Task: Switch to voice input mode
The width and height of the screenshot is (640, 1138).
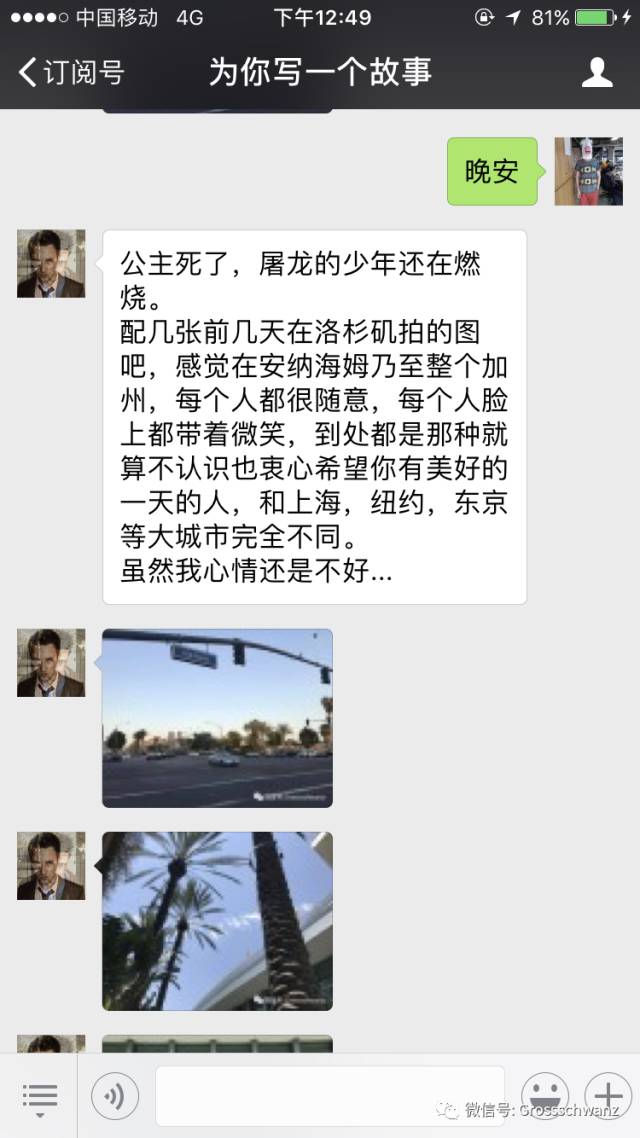Action: (115, 1096)
